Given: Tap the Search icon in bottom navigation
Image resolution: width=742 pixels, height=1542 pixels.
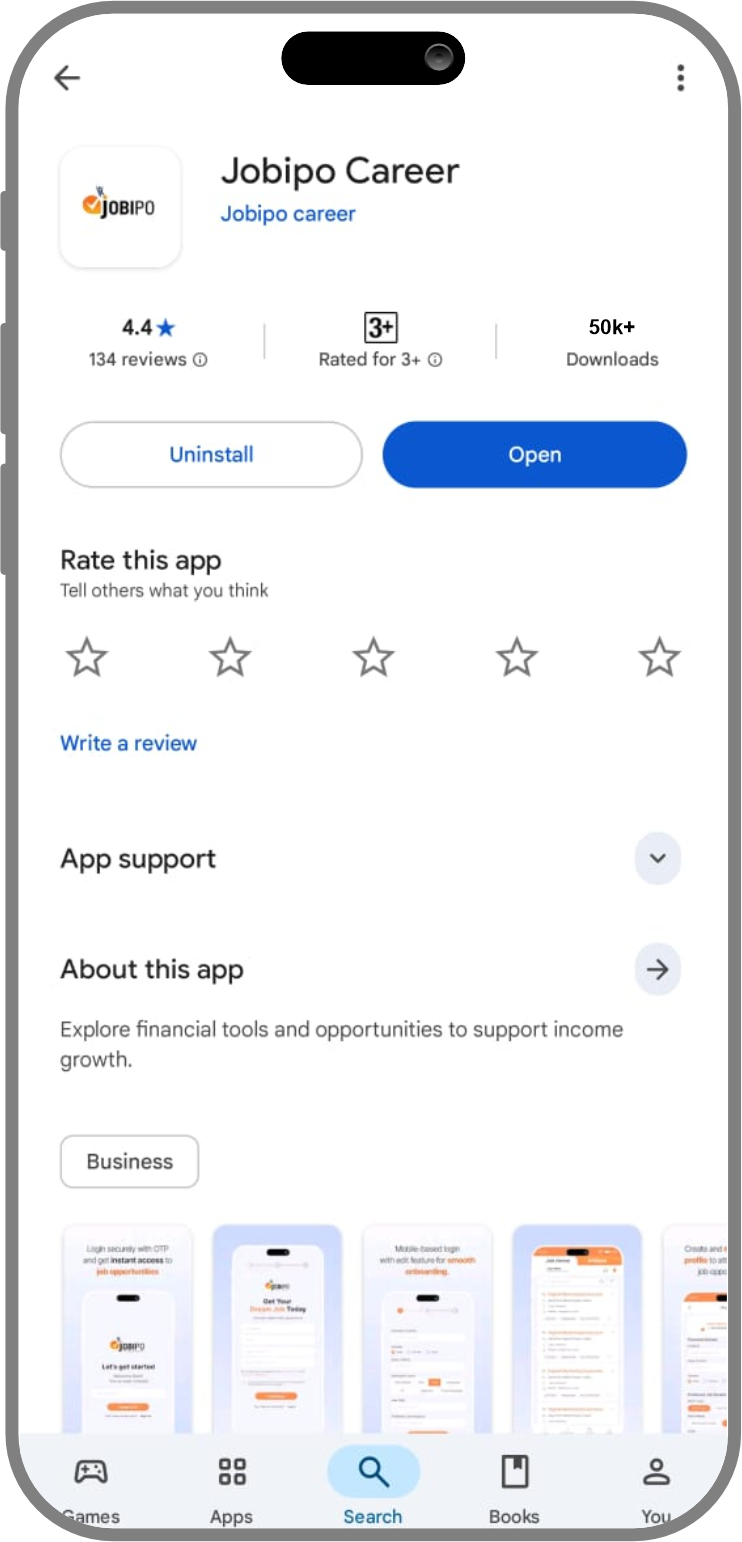Looking at the screenshot, I should [373, 1471].
